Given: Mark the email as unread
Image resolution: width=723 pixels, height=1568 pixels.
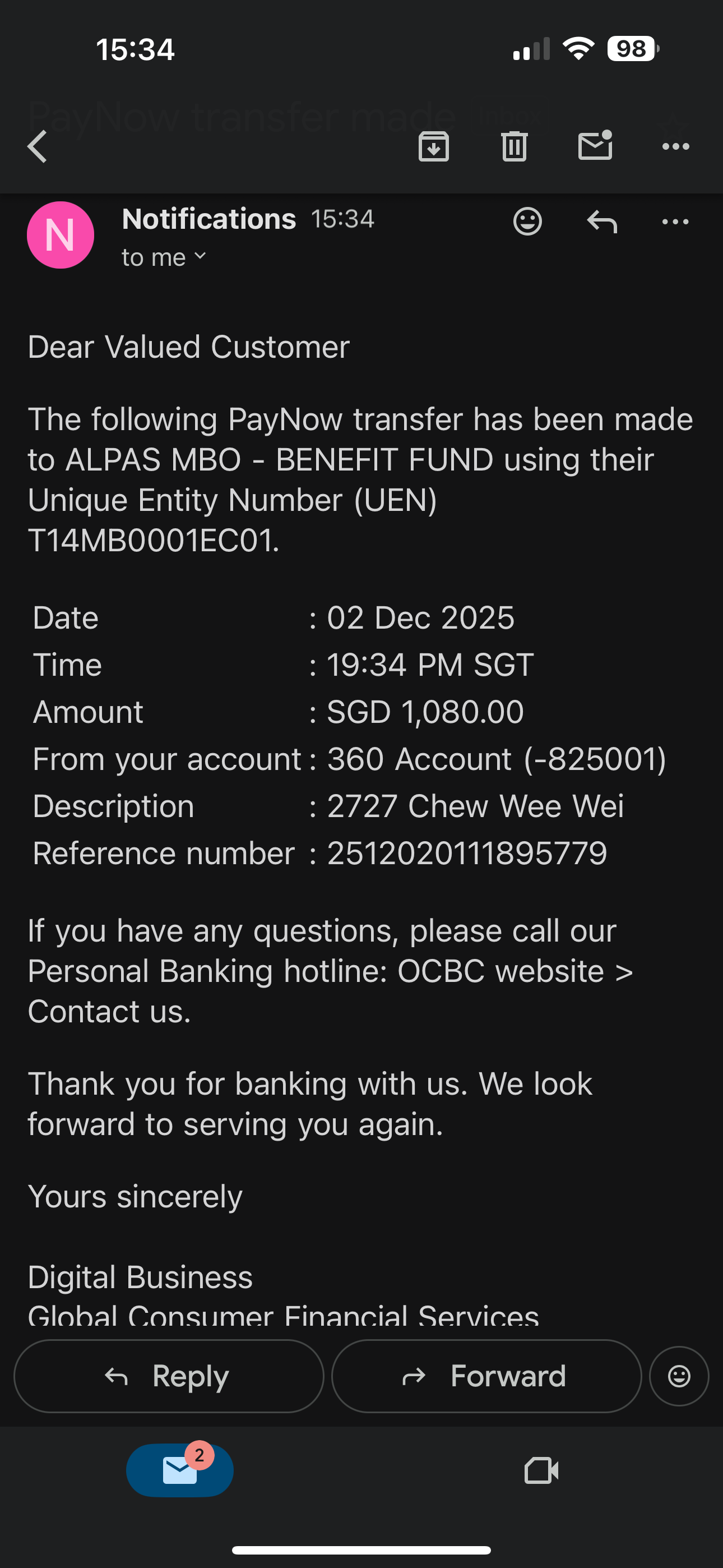Looking at the screenshot, I should click(595, 145).
